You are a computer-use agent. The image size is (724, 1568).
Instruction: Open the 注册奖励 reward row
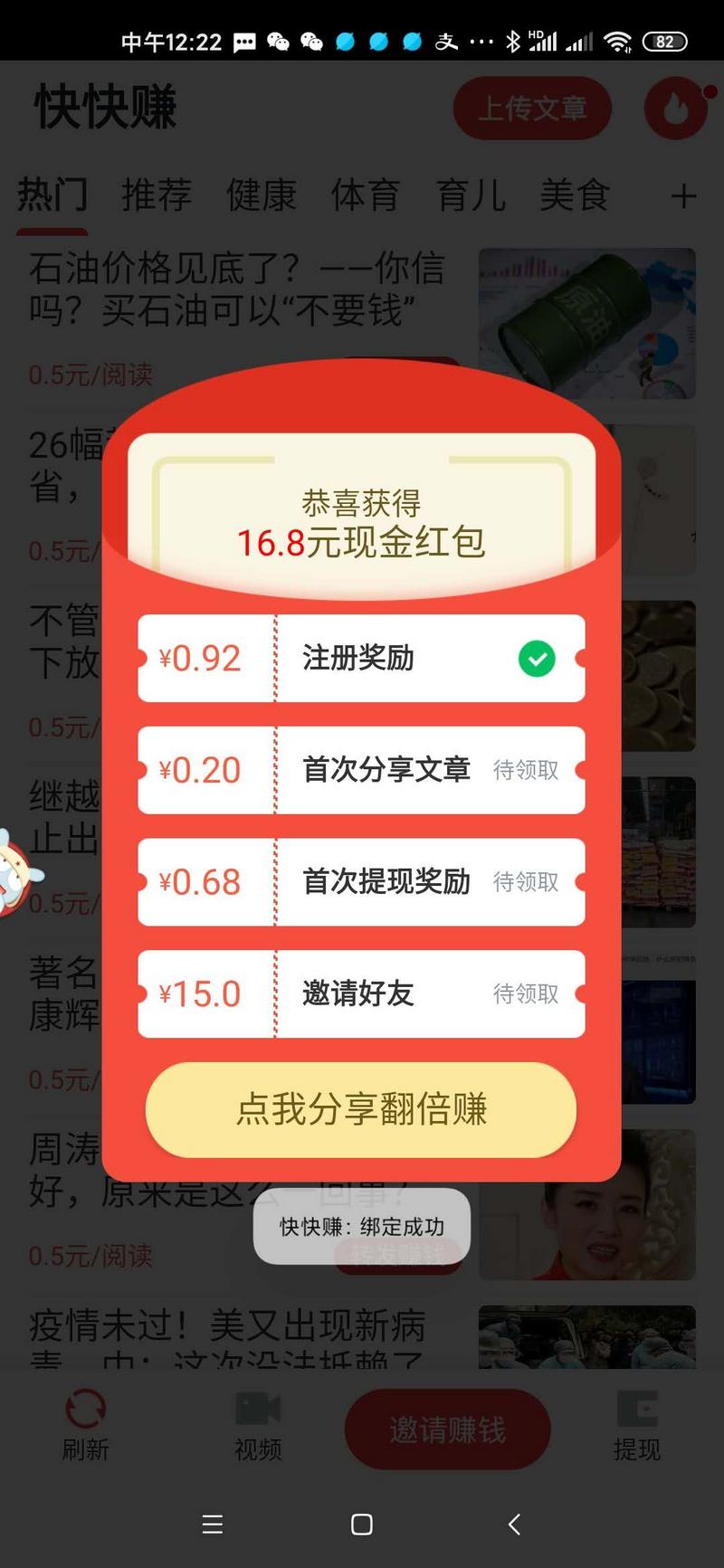coord(360,658)
